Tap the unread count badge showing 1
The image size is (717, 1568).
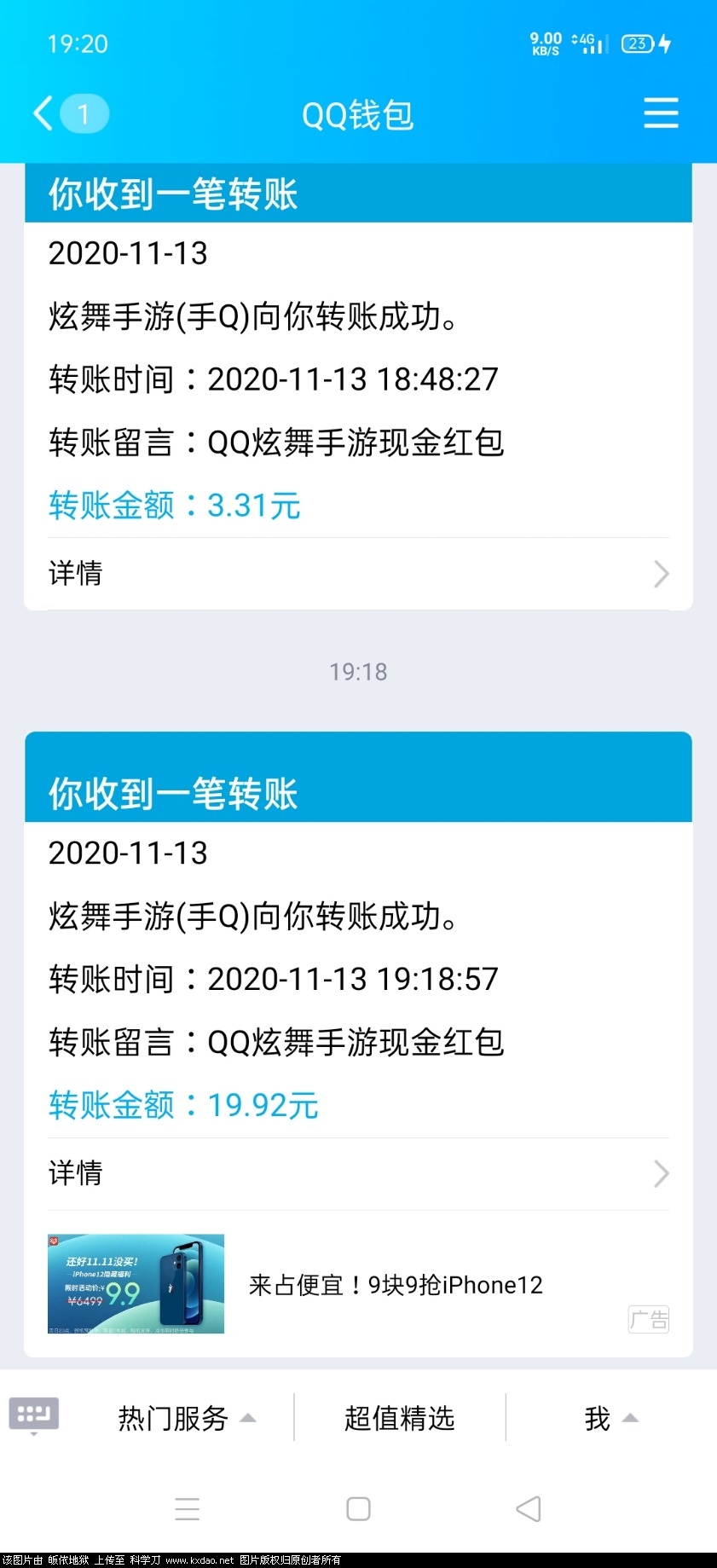coord(84,113)
